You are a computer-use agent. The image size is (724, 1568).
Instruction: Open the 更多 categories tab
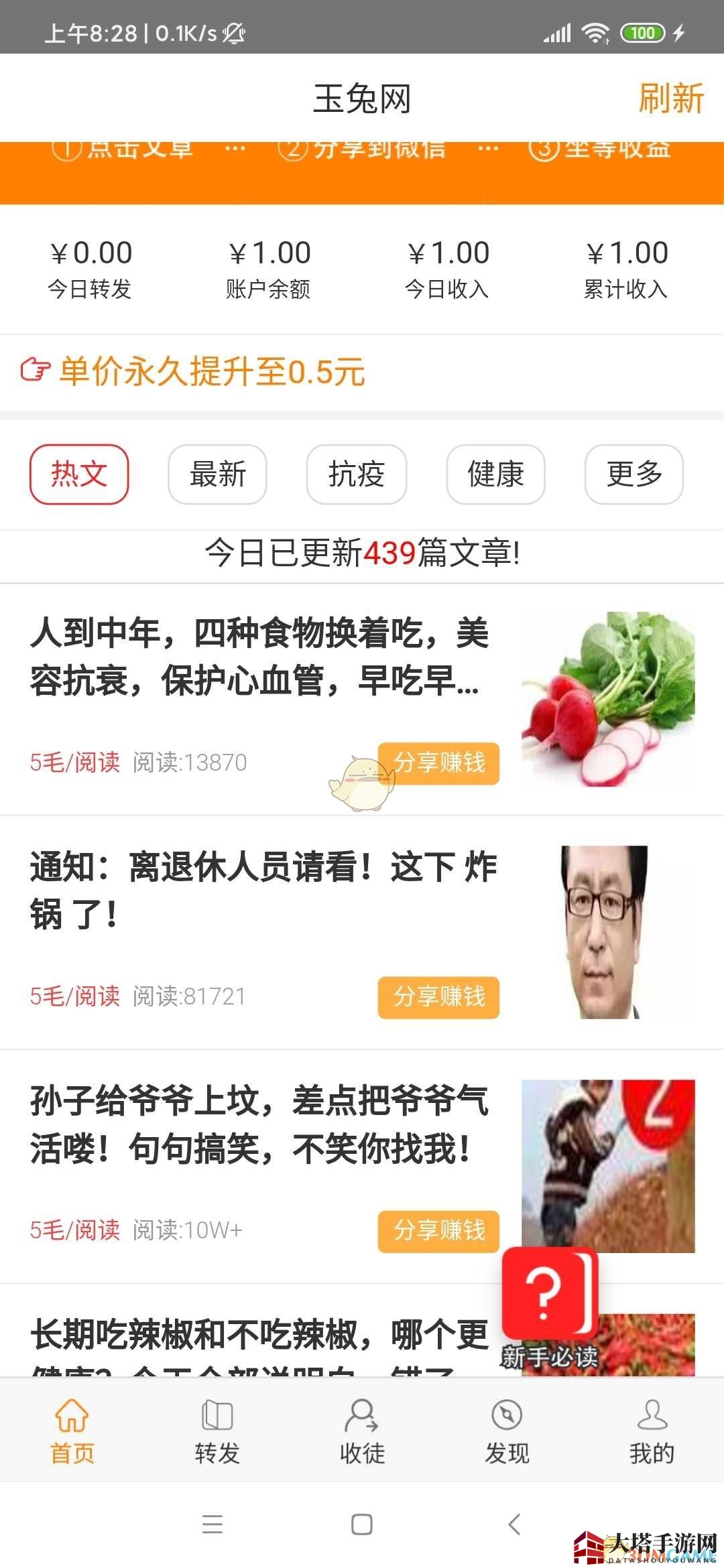(633, 474)
